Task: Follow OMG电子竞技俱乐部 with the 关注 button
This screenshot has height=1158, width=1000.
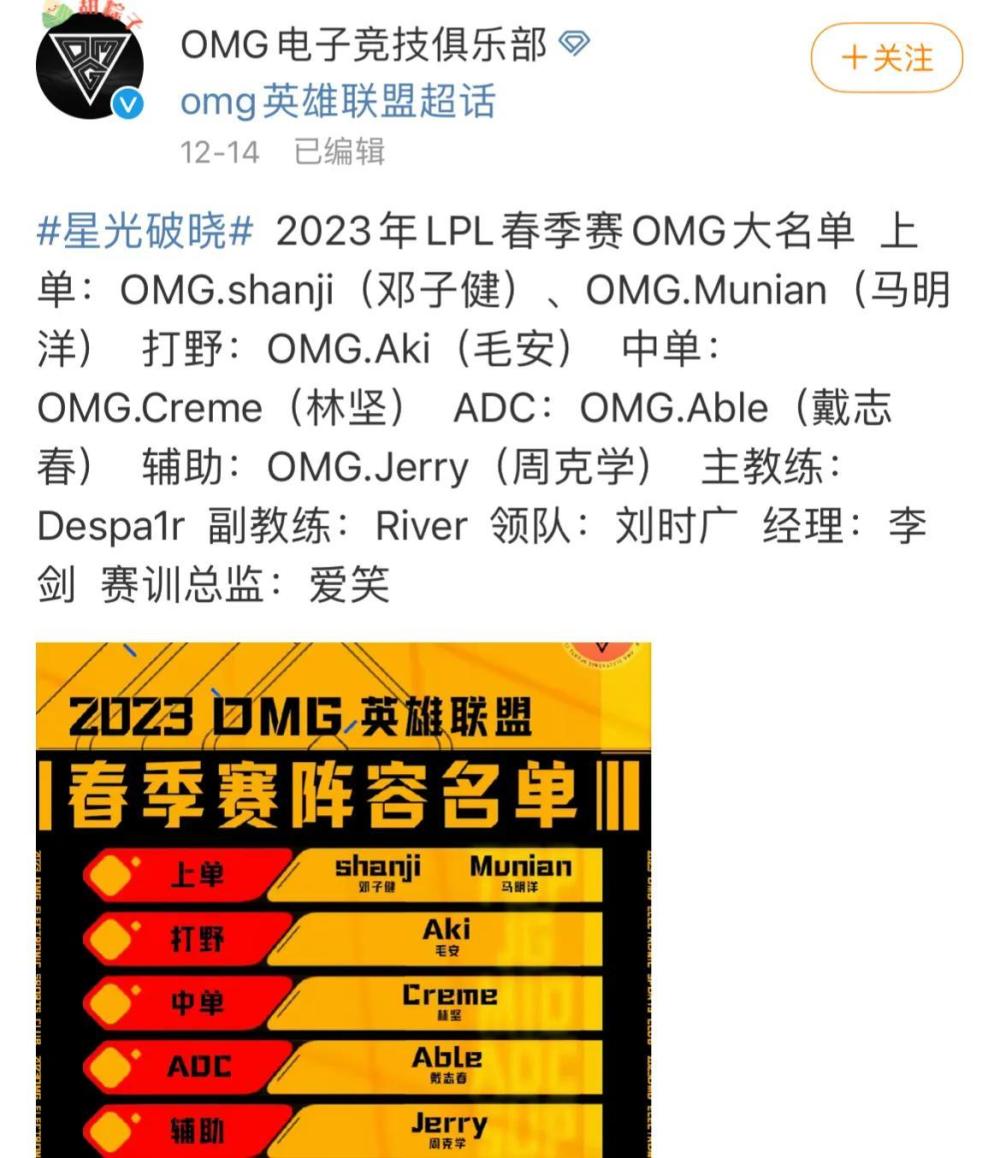Action: click(886, 58)
